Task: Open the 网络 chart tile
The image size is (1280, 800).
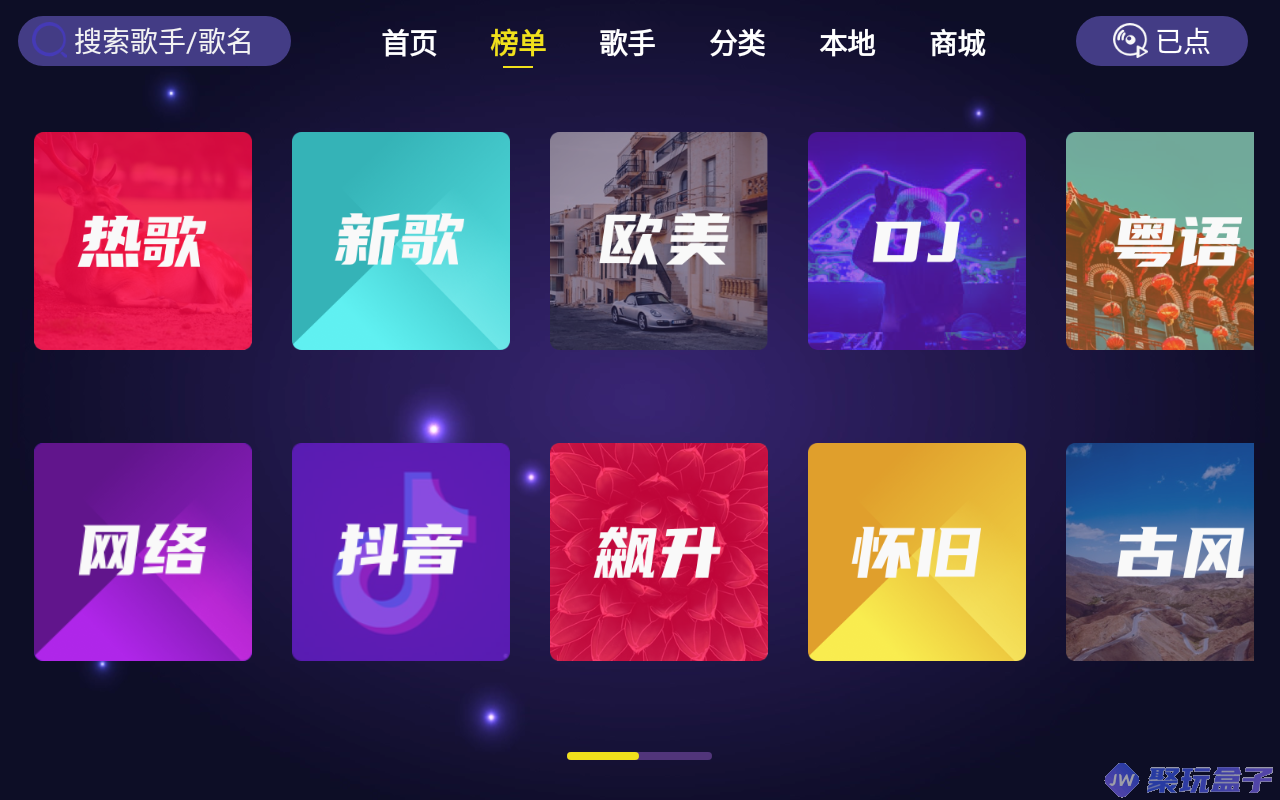Action: 143,552
